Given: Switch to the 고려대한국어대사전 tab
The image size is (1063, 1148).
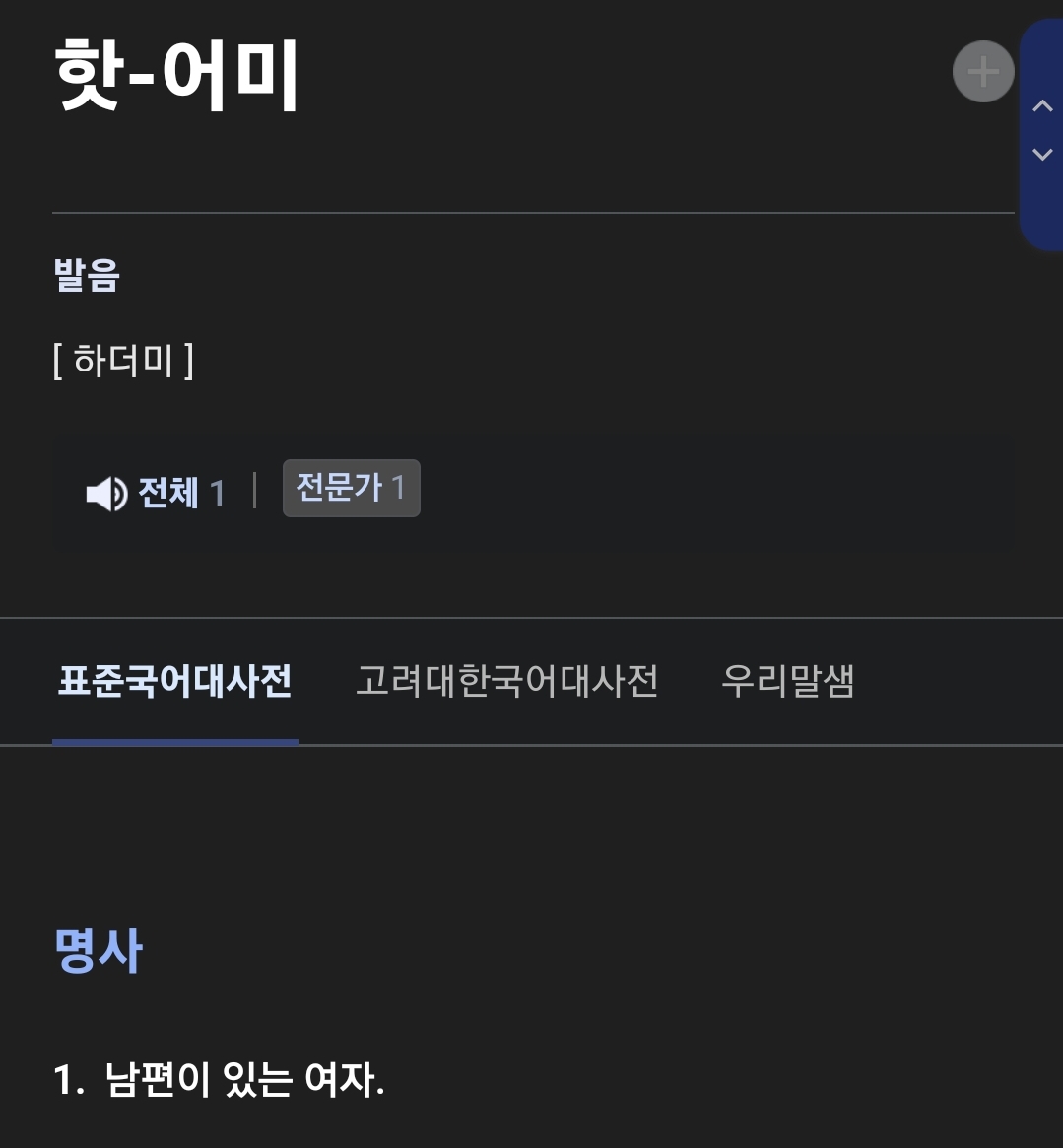Looking at the screenshot, I should coord(506,681).
